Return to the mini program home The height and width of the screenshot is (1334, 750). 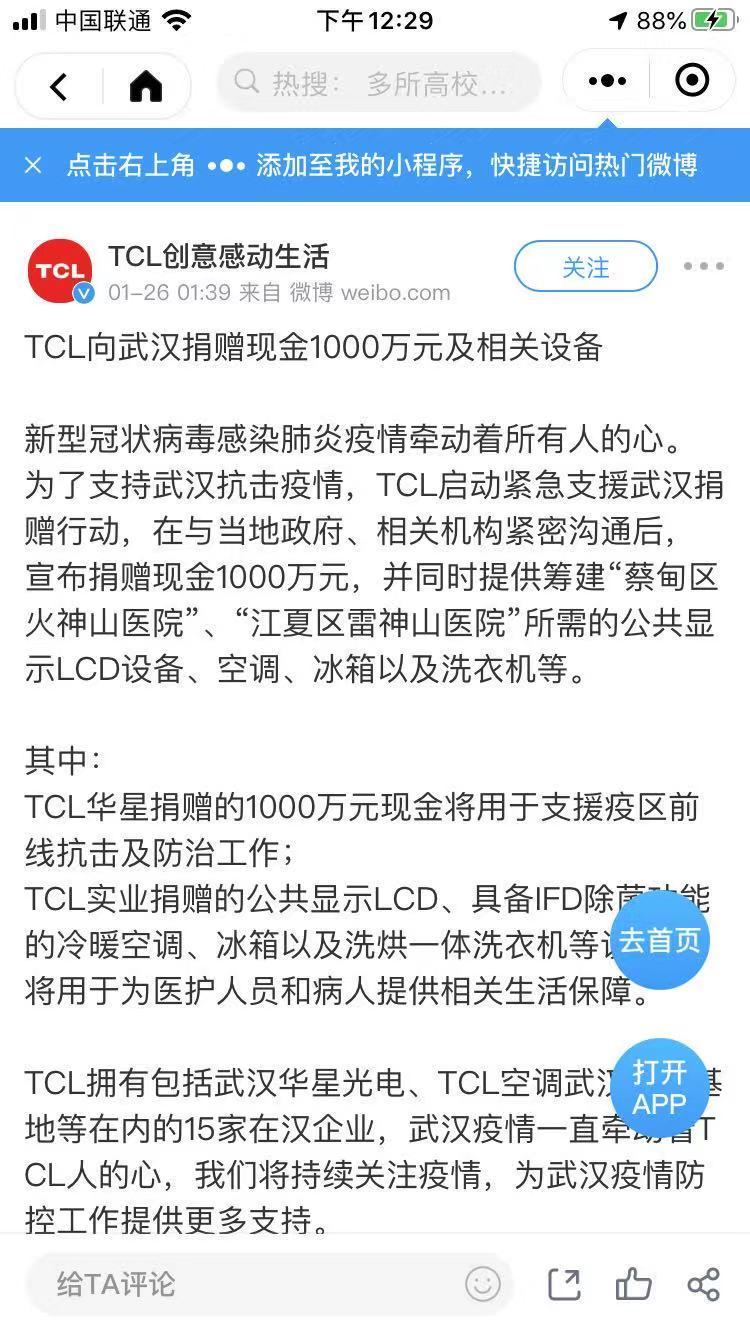click(x=146, y=87)
